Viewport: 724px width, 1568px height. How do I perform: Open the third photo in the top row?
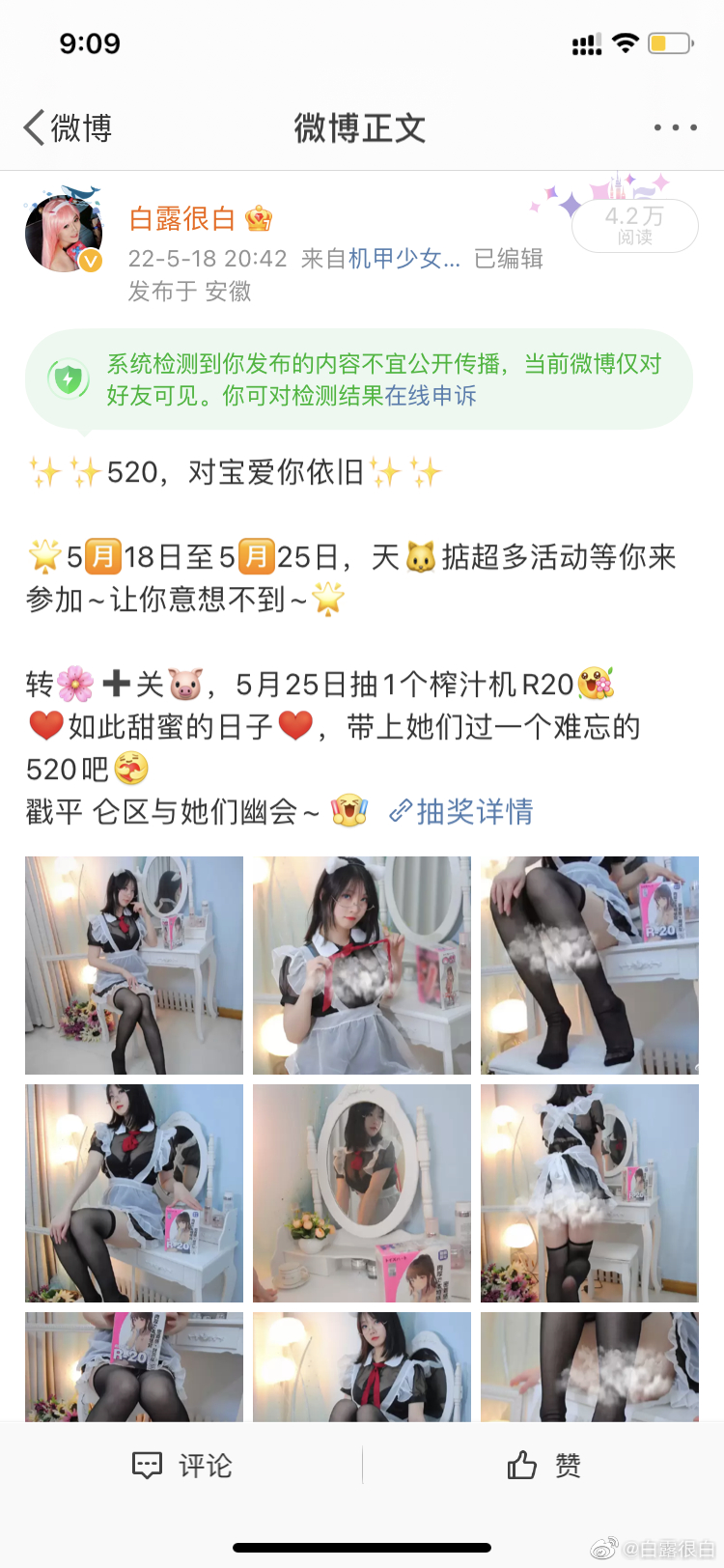pyautogui.click(x=590, y=966)
